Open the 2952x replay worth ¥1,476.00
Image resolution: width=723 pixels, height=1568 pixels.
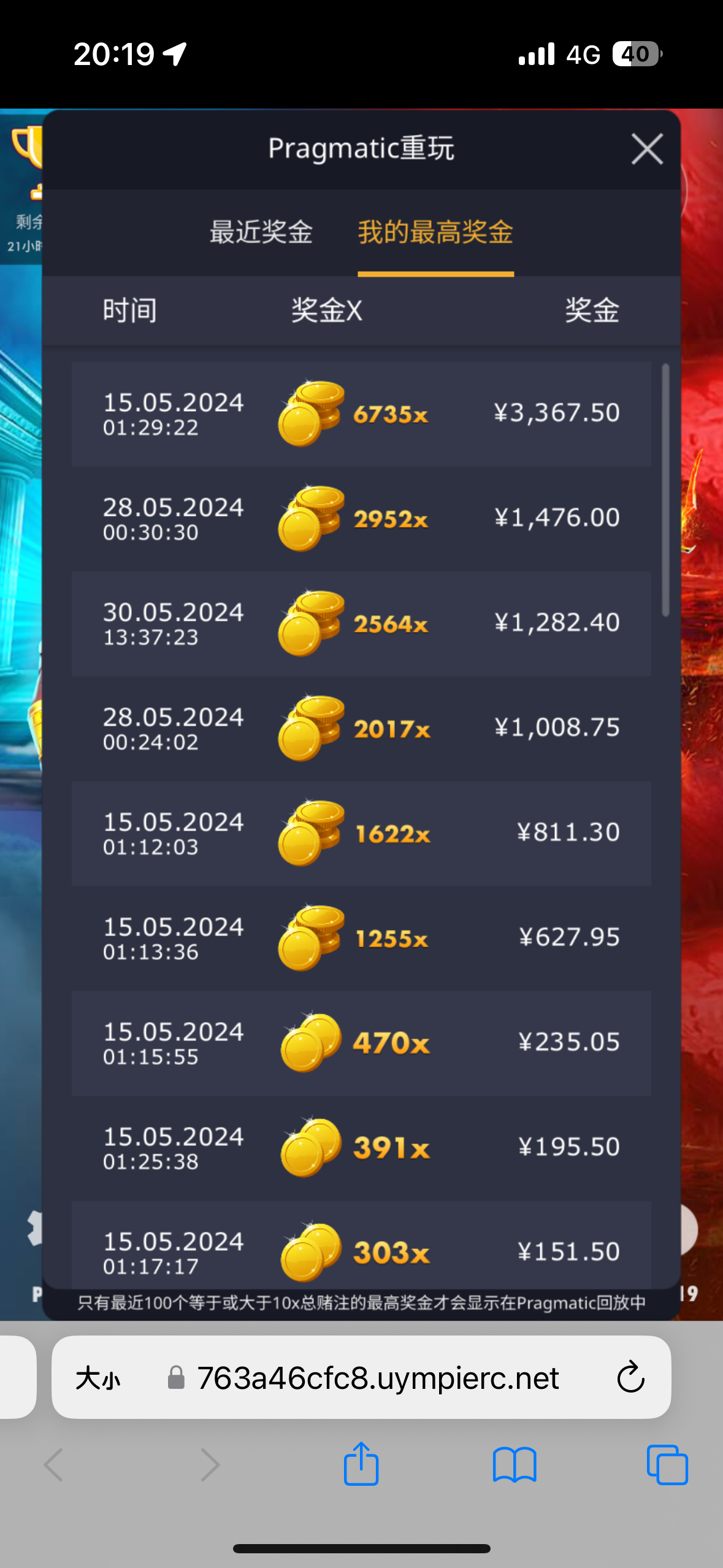pyautogui.click(x=361, y=519)
